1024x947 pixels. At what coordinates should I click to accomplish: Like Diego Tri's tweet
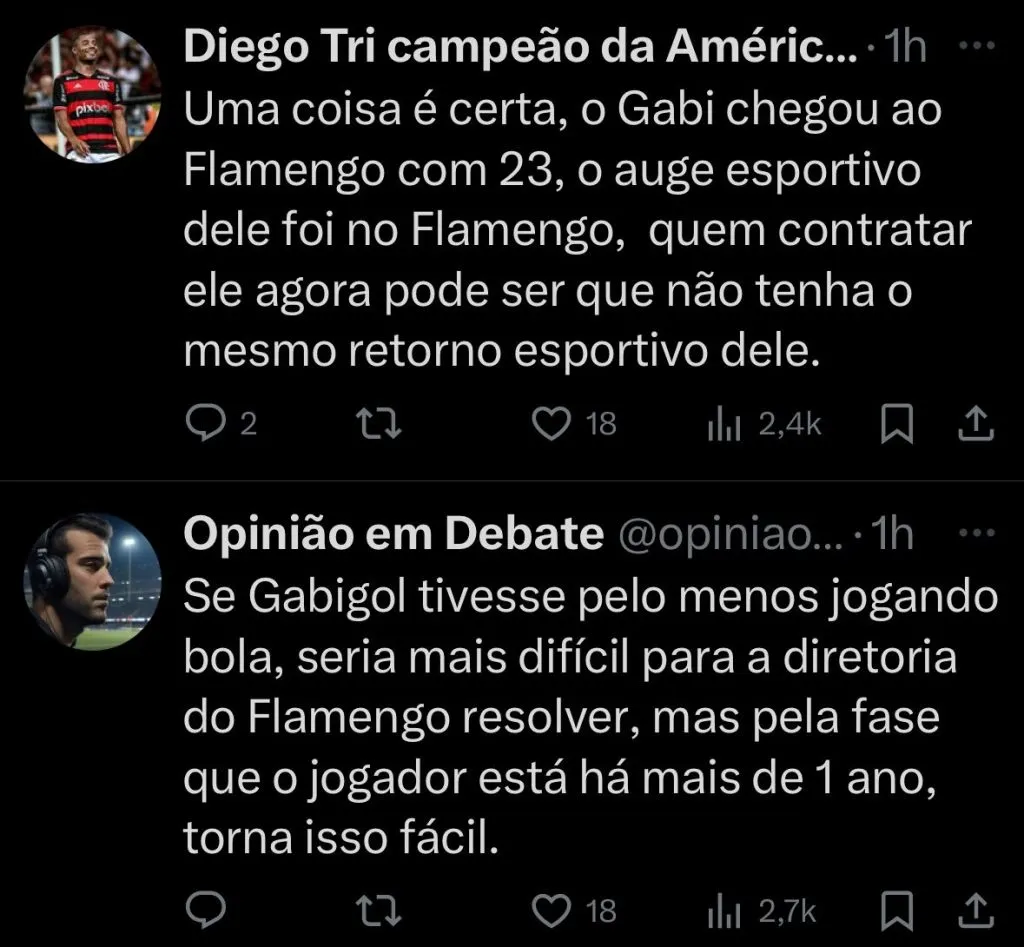548,424
